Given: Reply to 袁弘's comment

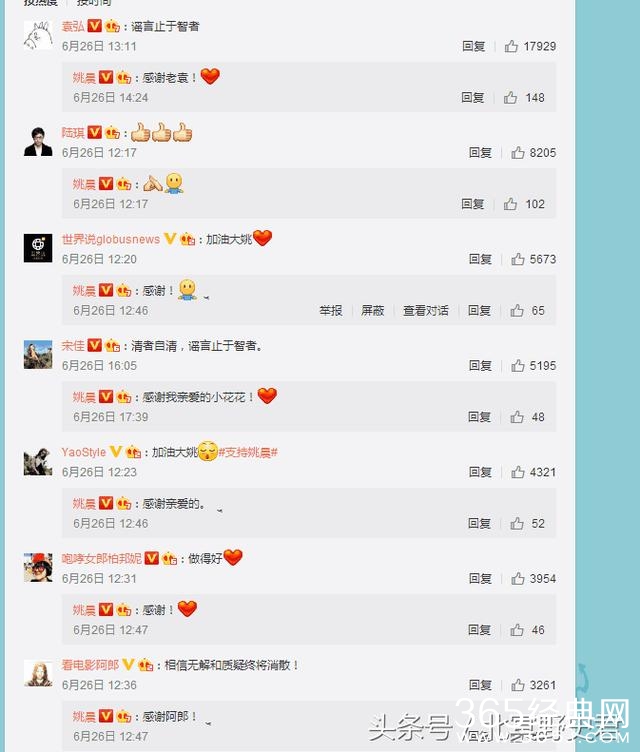Looking at the screenshot, I should [473, 46].
